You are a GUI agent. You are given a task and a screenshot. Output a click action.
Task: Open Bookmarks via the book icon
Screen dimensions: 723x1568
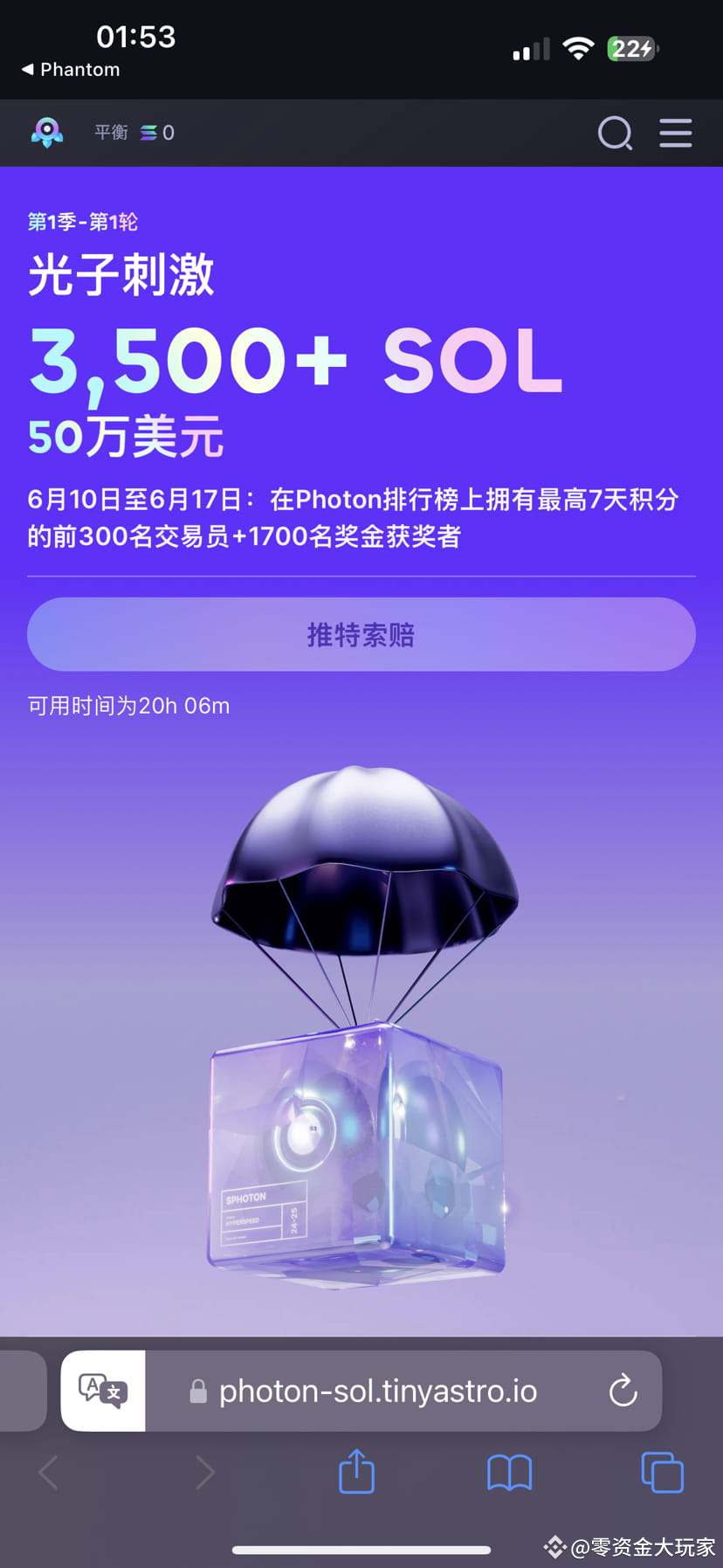click(509, 1472)
